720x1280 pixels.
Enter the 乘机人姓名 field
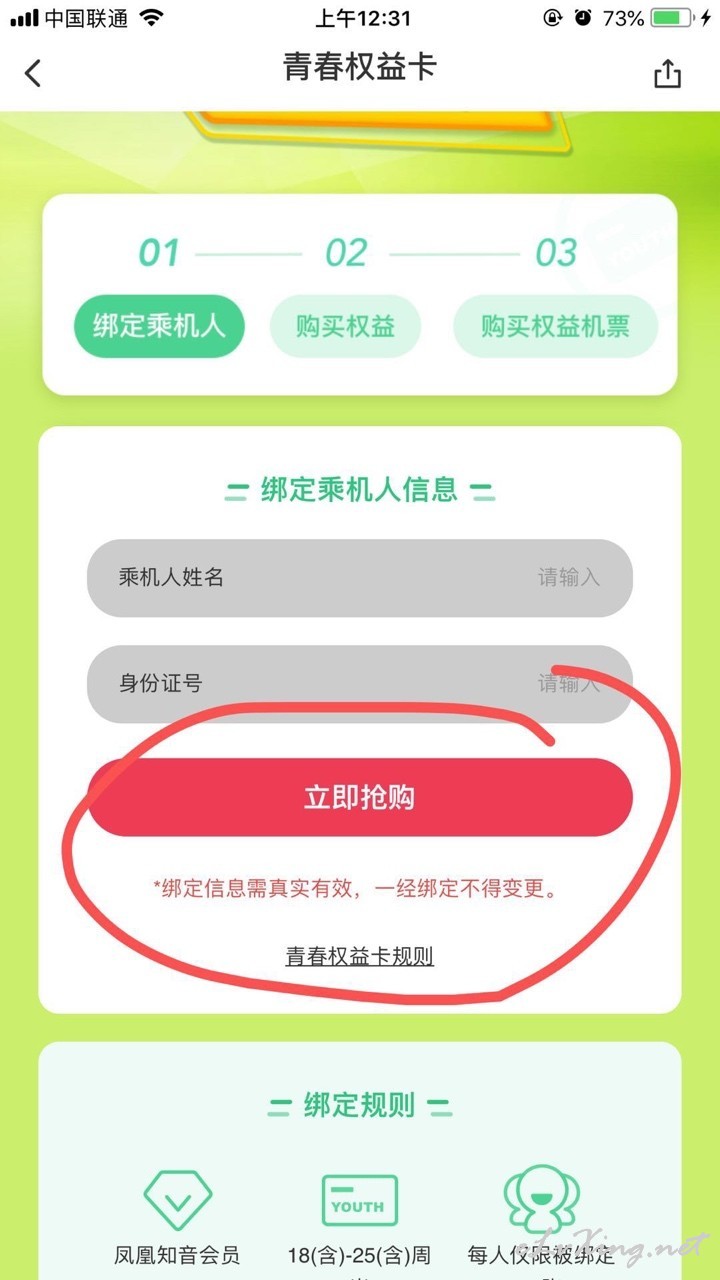click(360, 577)
